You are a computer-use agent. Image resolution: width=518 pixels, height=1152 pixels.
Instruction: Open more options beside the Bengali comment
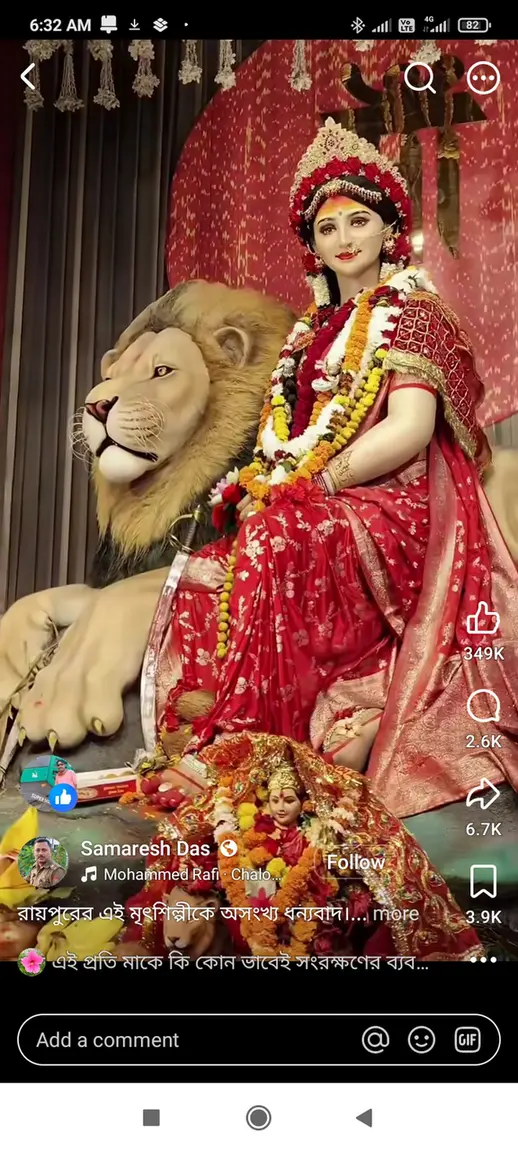(x=483, y=960)
